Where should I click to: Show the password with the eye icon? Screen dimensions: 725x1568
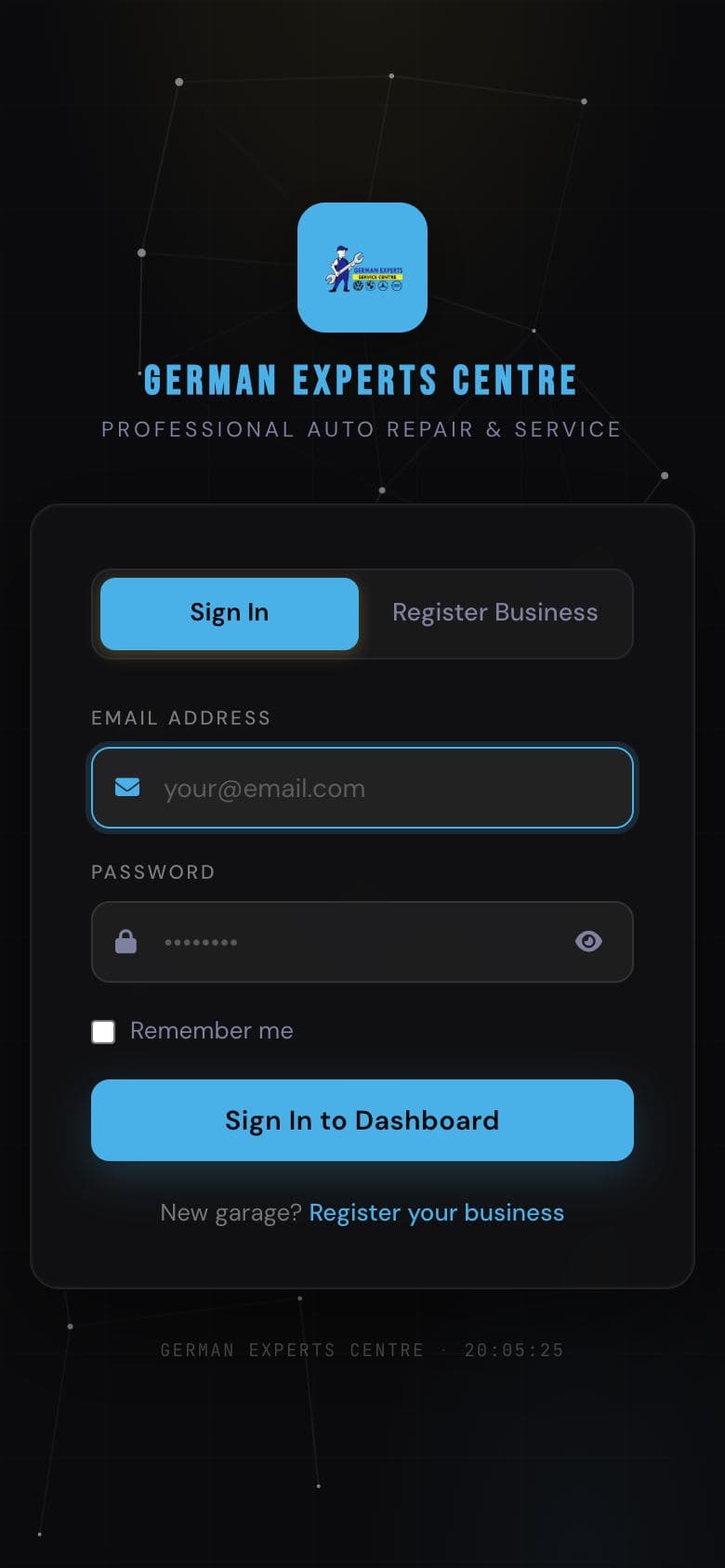588,942
